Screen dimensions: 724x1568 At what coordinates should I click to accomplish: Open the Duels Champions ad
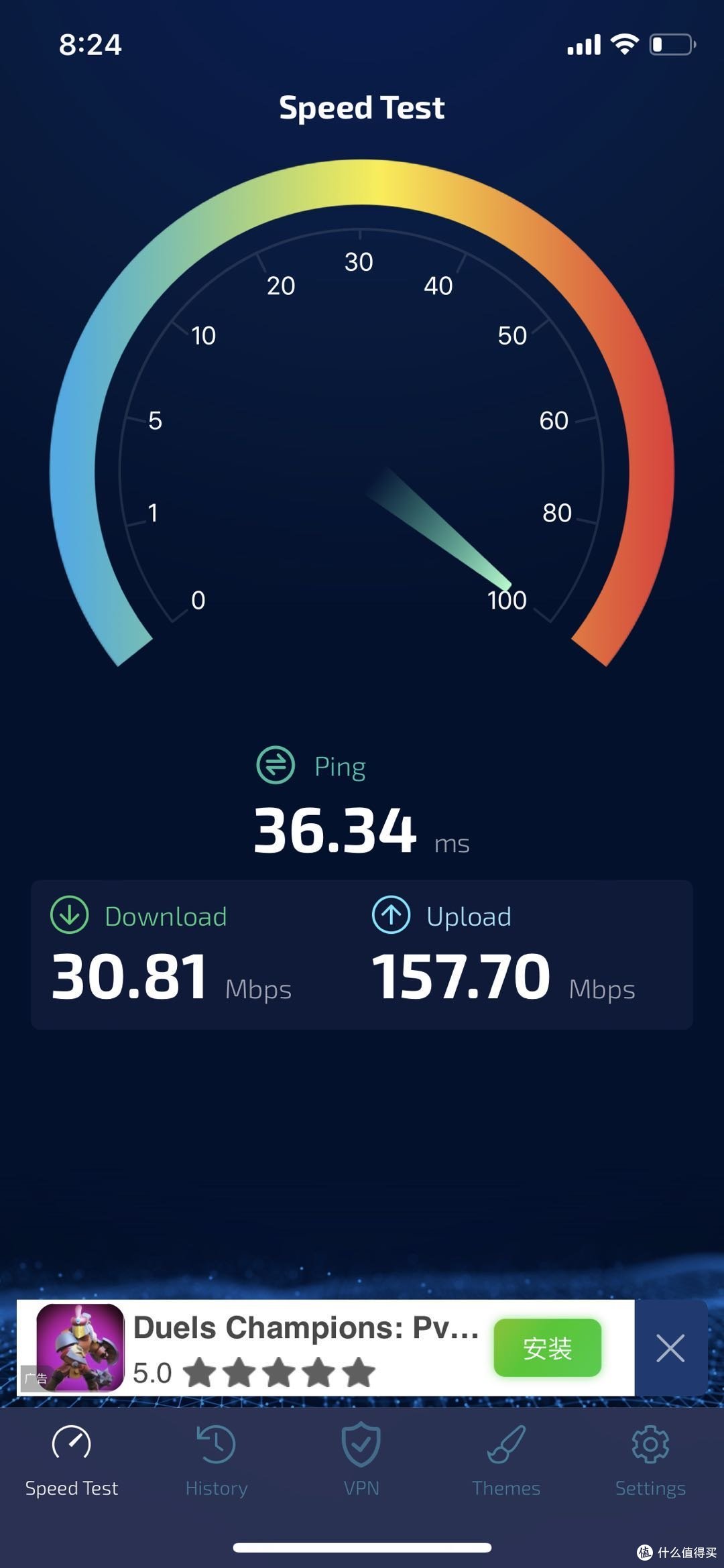click(x=305, y=1329)
